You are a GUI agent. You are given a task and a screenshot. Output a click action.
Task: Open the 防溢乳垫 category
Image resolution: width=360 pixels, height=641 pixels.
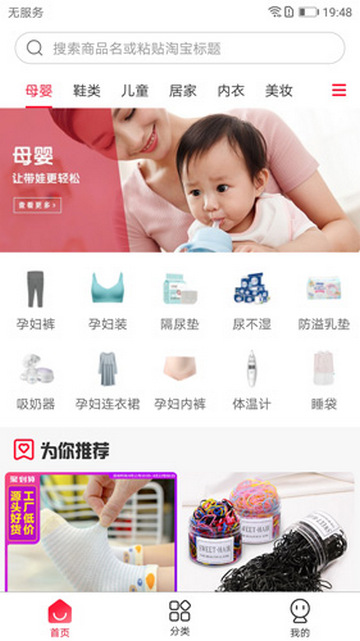click(x=324, y=300)
